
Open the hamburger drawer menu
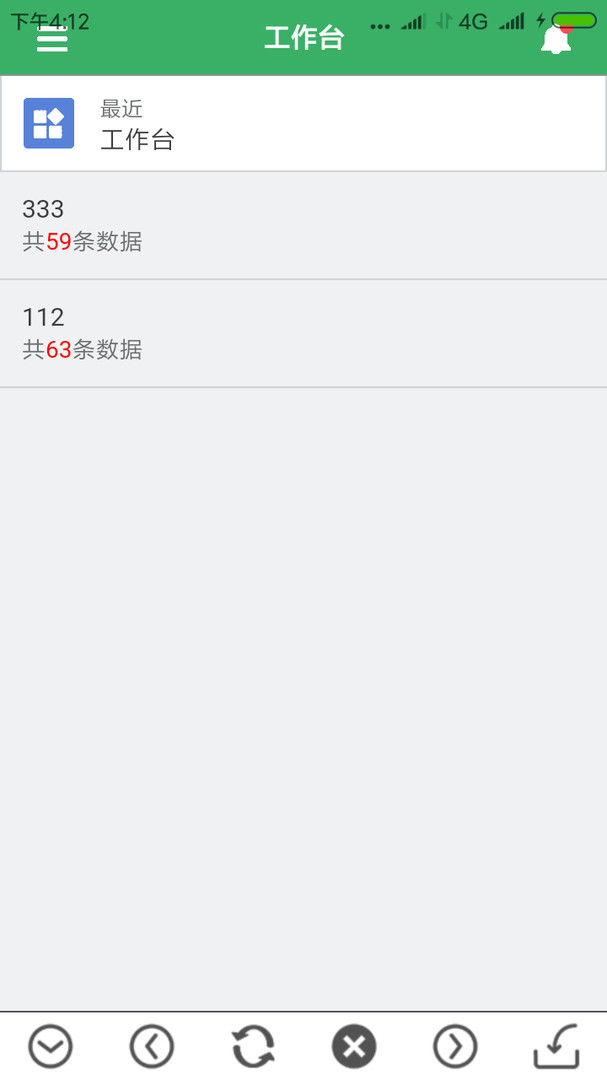pos(52,40)
